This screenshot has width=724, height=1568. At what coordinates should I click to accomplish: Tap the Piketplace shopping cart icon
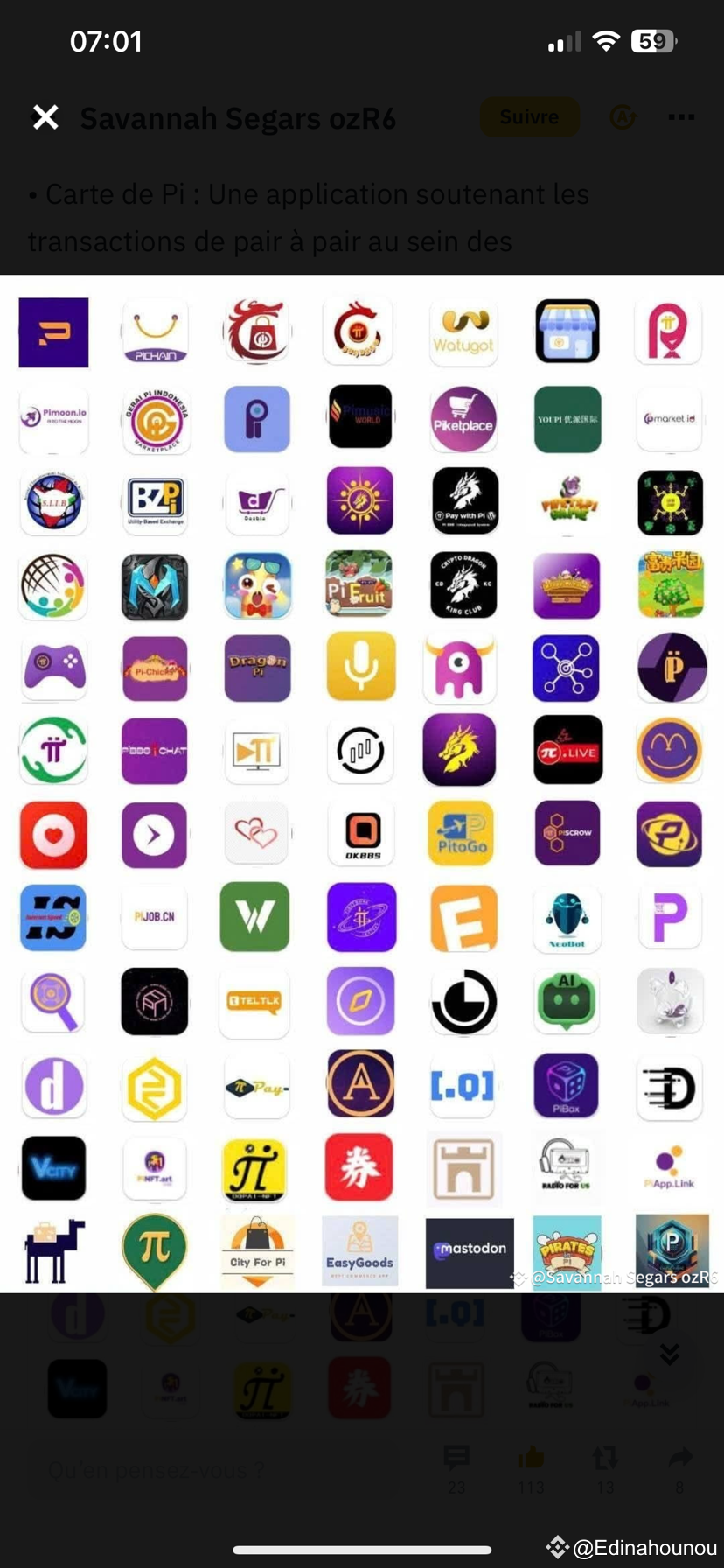(463, 420)
